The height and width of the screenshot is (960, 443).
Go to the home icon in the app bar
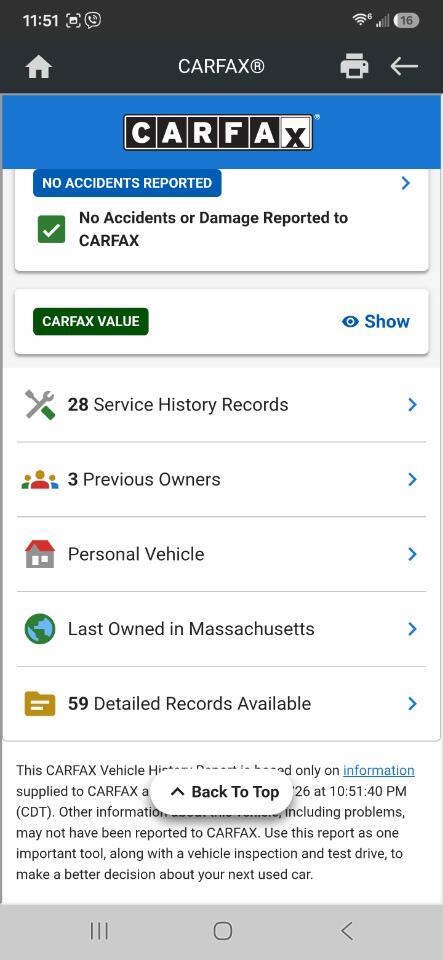point(39,67)
